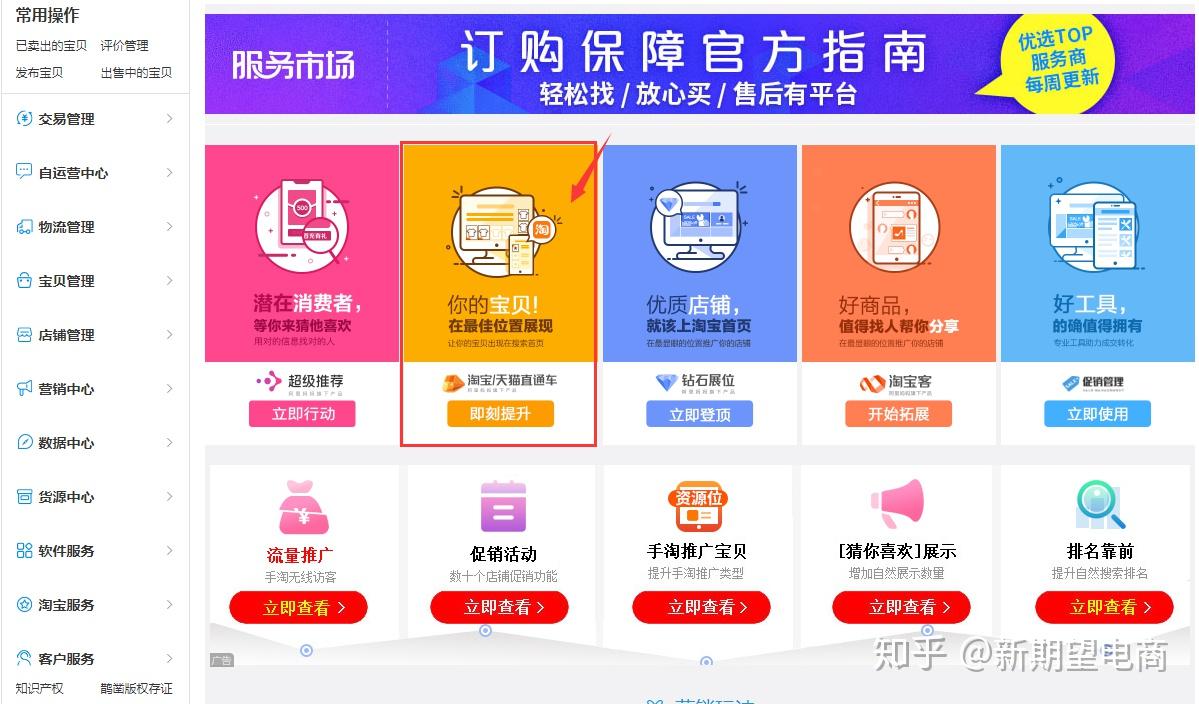Open 评价管理 link
The height and width of the screenshot is (704, 1199).
tap(124, 45)
